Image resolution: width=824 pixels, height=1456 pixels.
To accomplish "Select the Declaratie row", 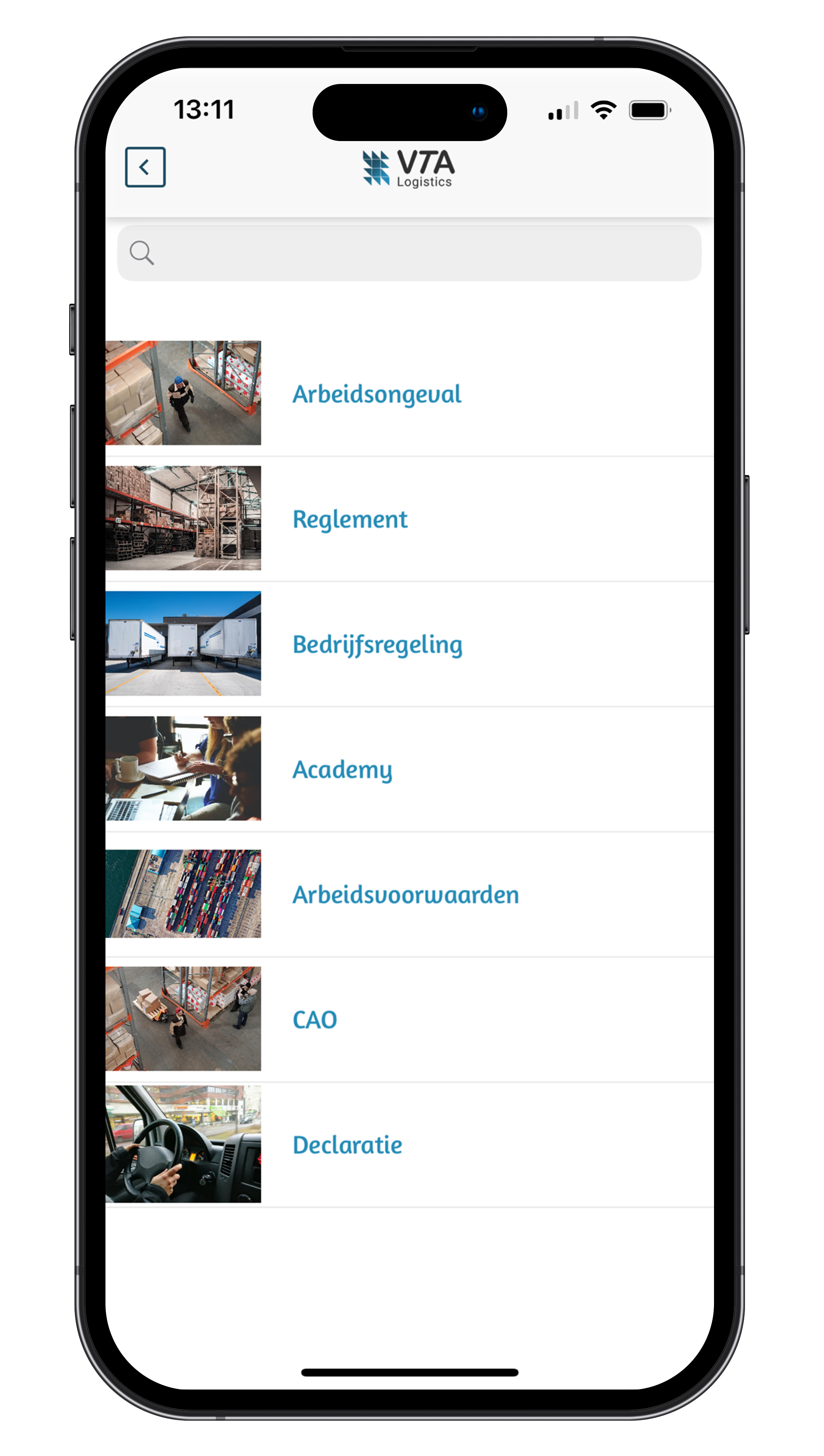I will (x=347, y=1145).
